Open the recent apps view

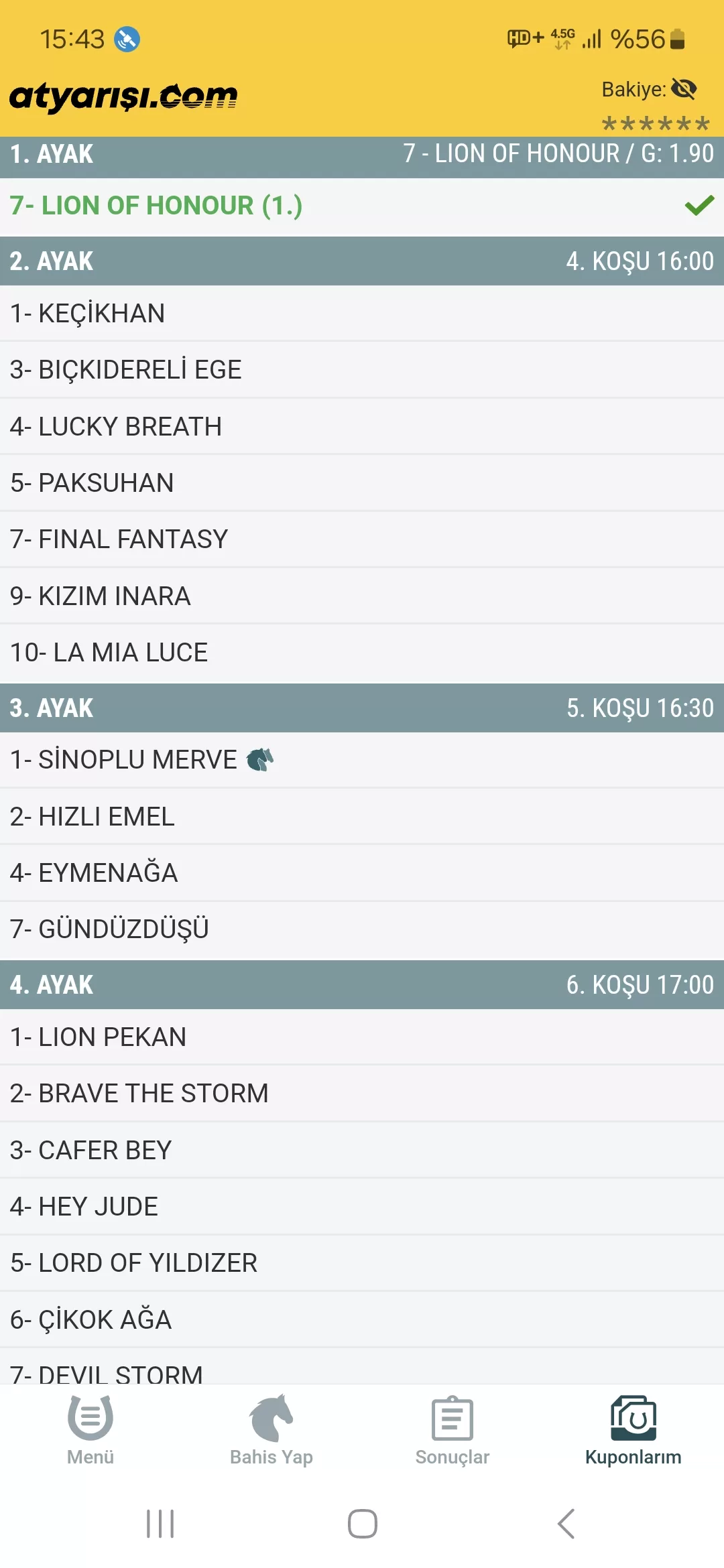click(x=160, y=1524)
